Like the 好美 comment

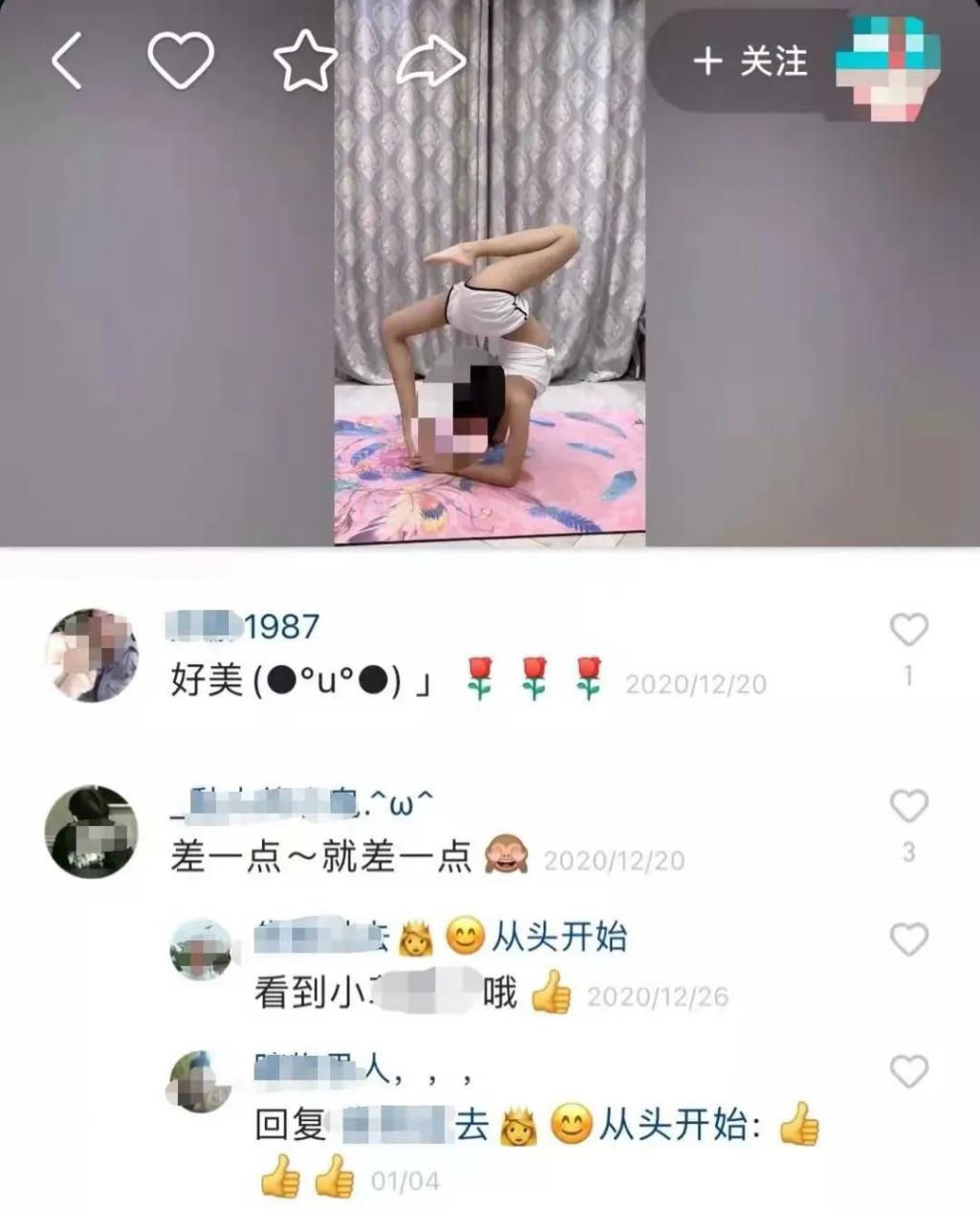click(908, 630)
